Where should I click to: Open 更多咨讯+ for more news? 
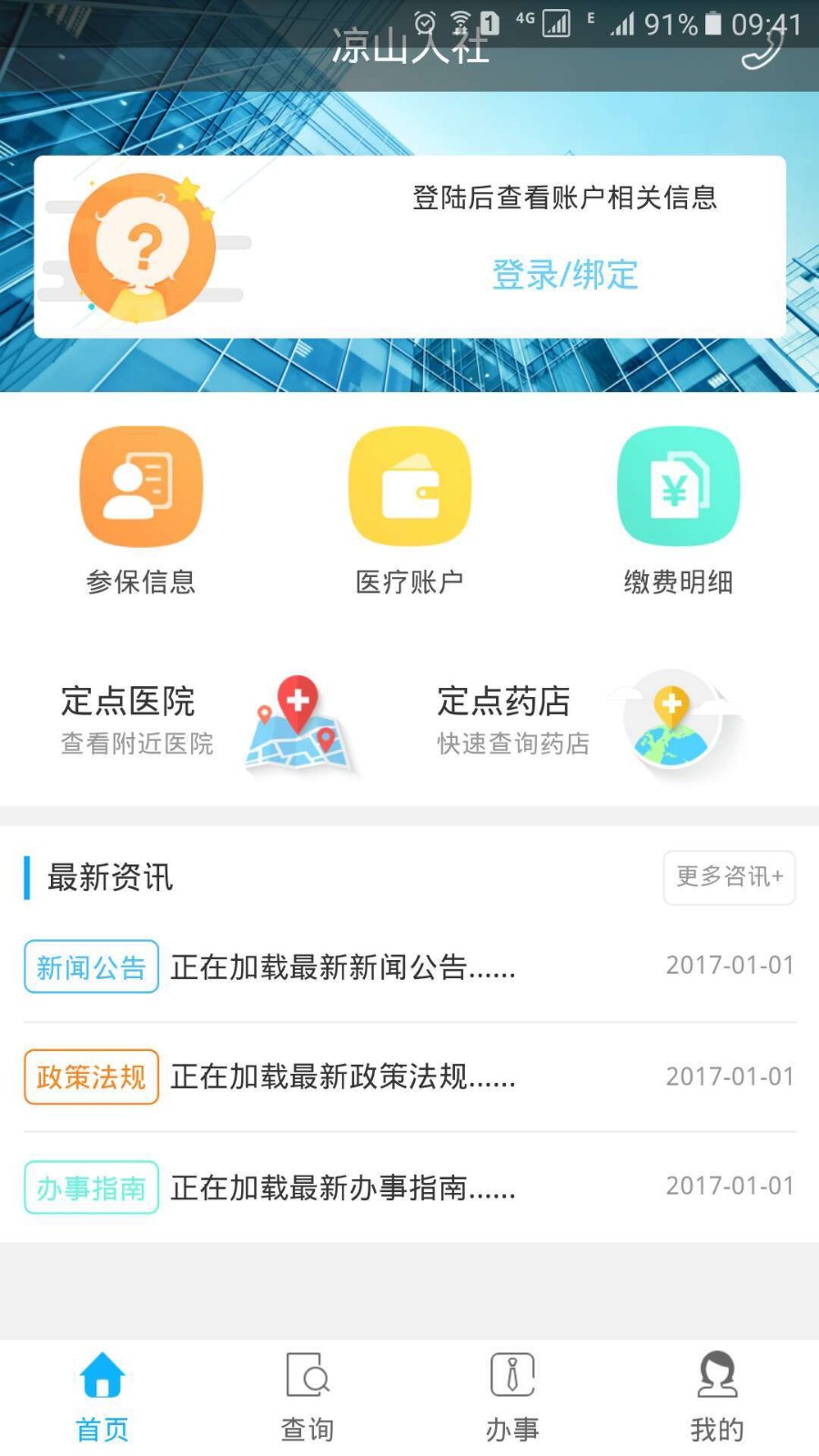pyautogui.click(x=728, y=876)
